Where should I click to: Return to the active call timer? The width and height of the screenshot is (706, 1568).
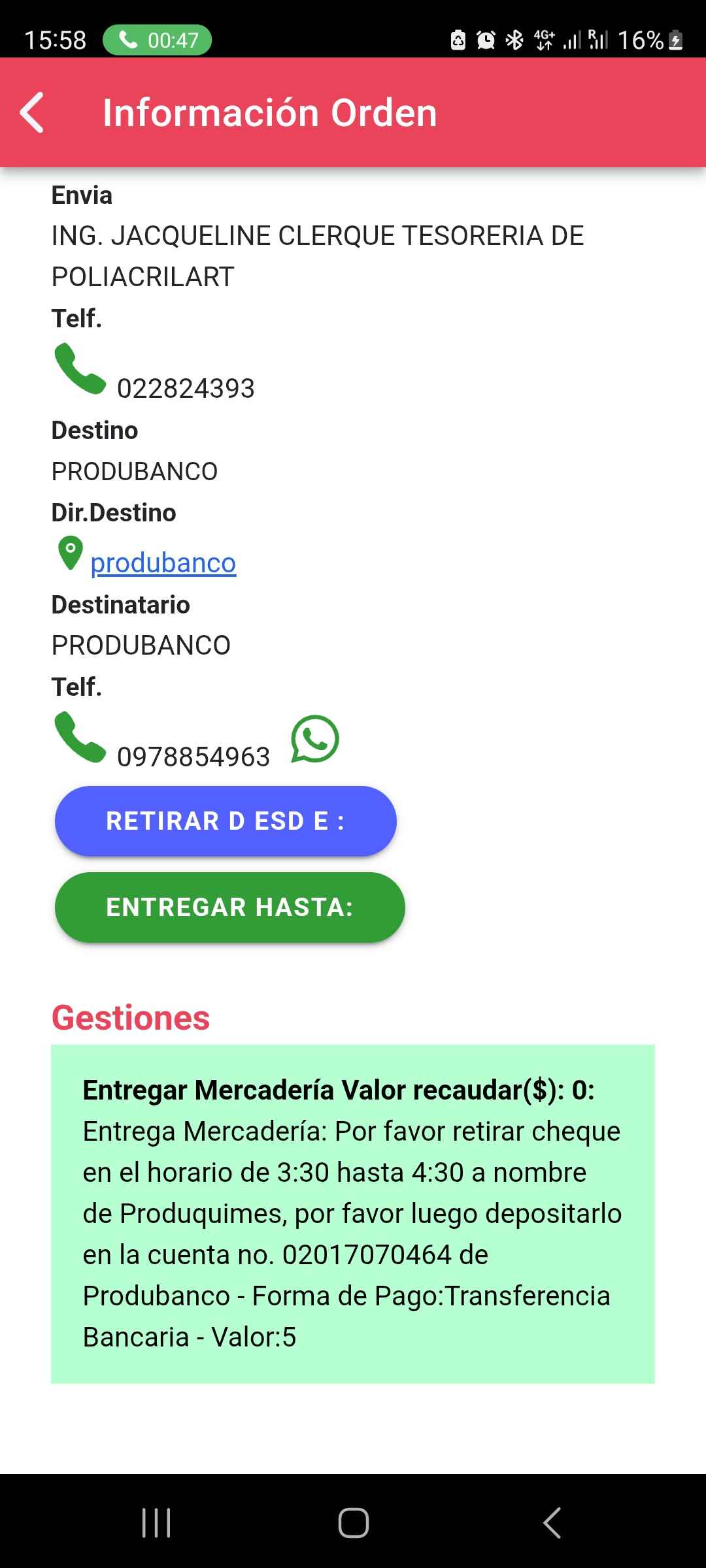(x=158, y=41)
